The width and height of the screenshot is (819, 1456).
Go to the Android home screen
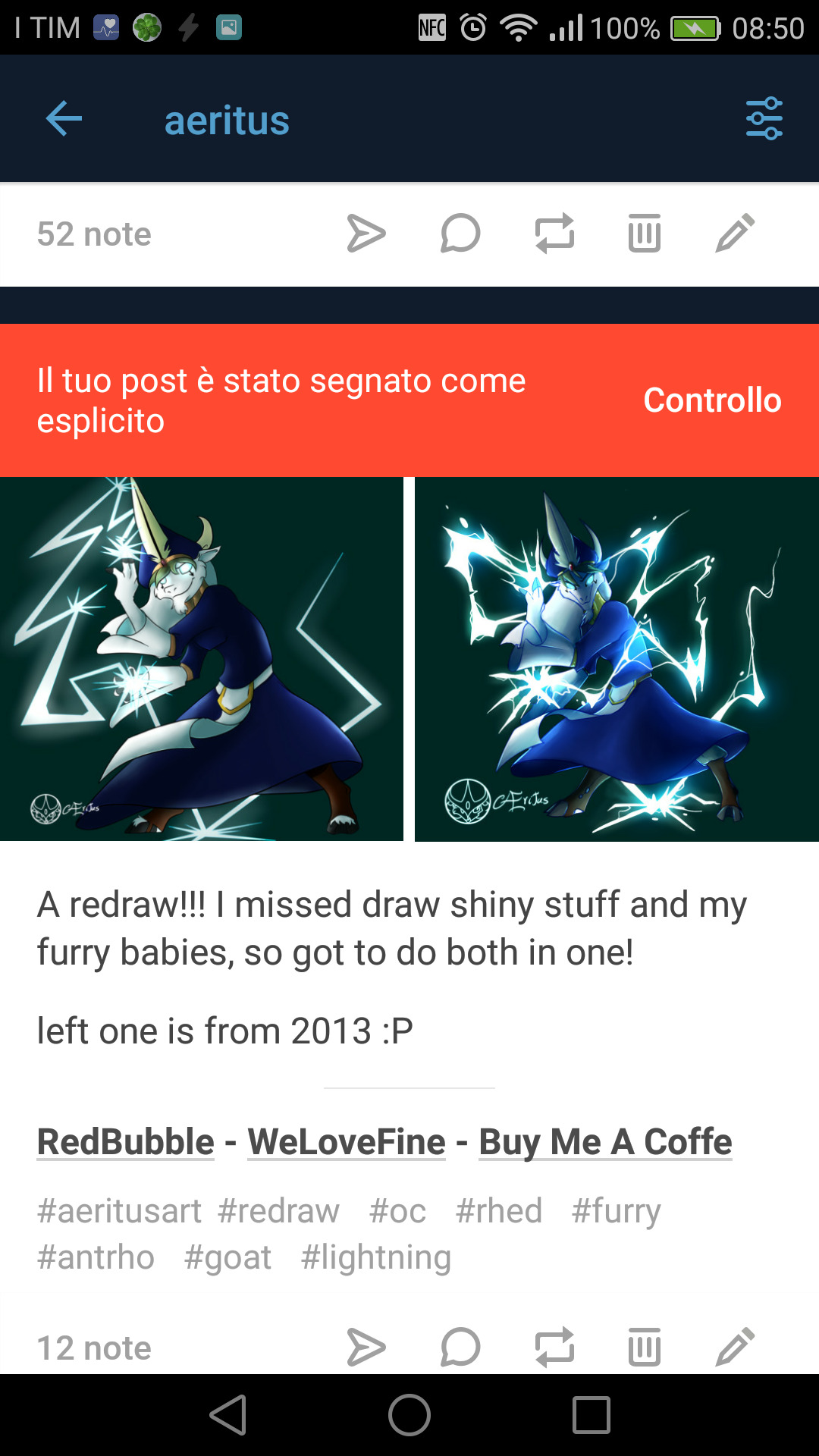[x=409, y=1415]
